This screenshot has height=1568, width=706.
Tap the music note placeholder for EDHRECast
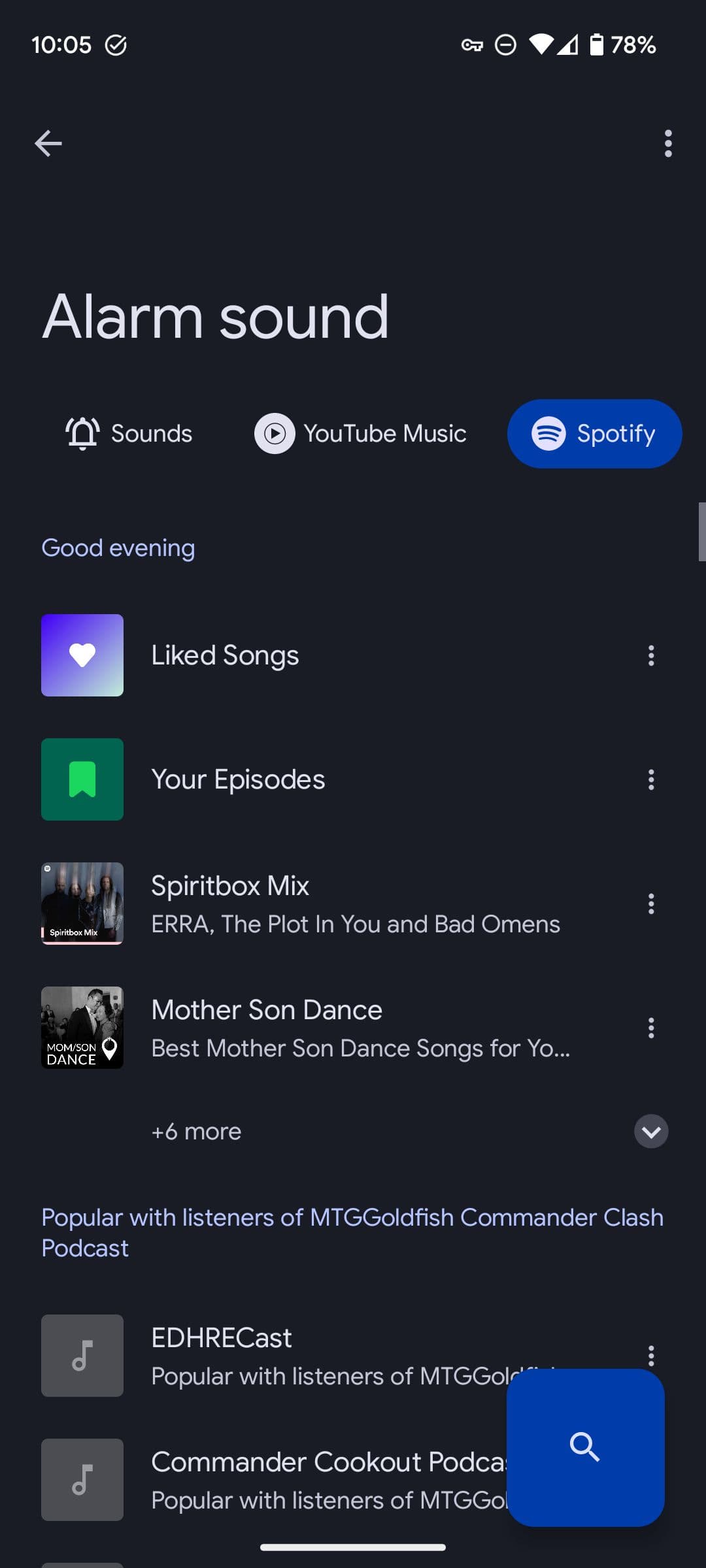pyautogui.click(x=82, y=1356)
